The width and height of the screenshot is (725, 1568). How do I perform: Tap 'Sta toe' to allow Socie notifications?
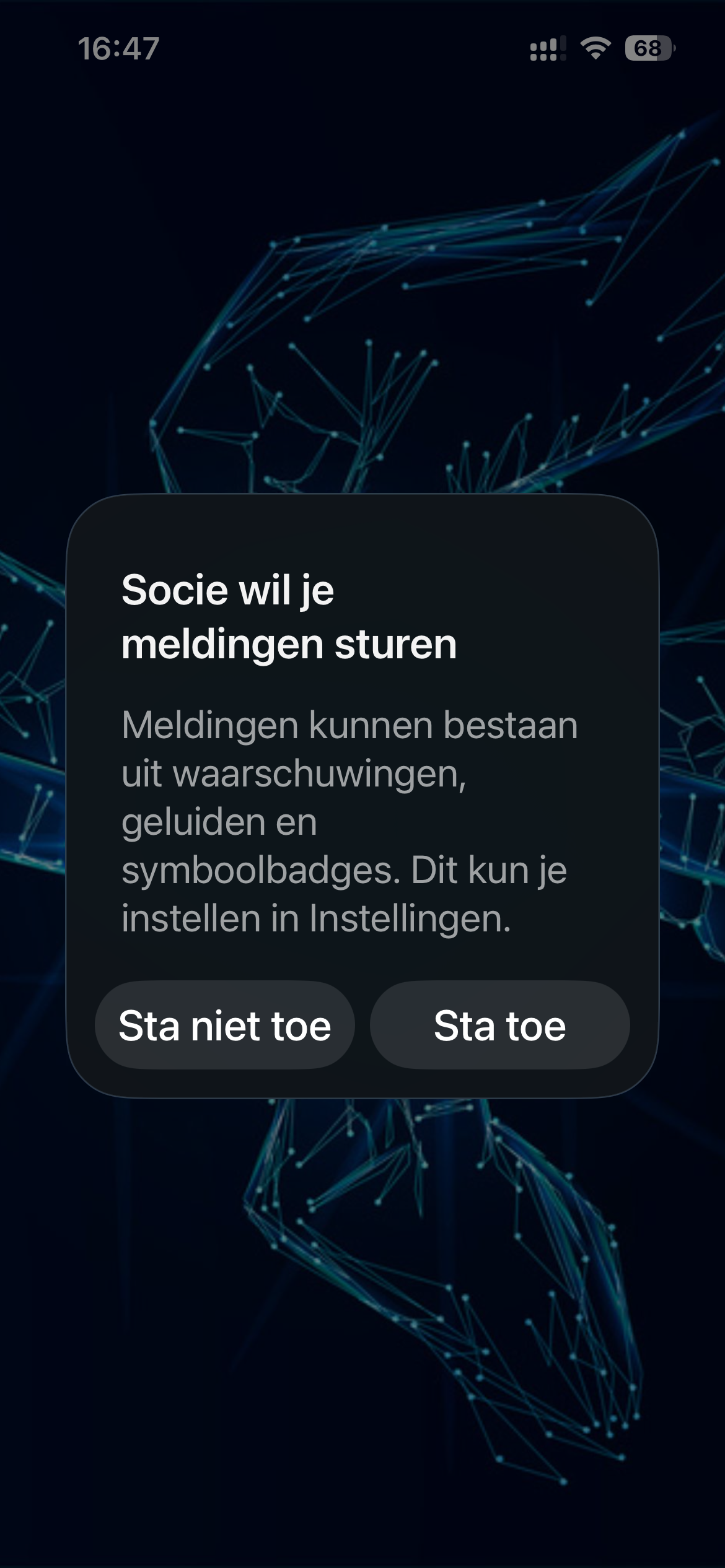coord(499,1026)
